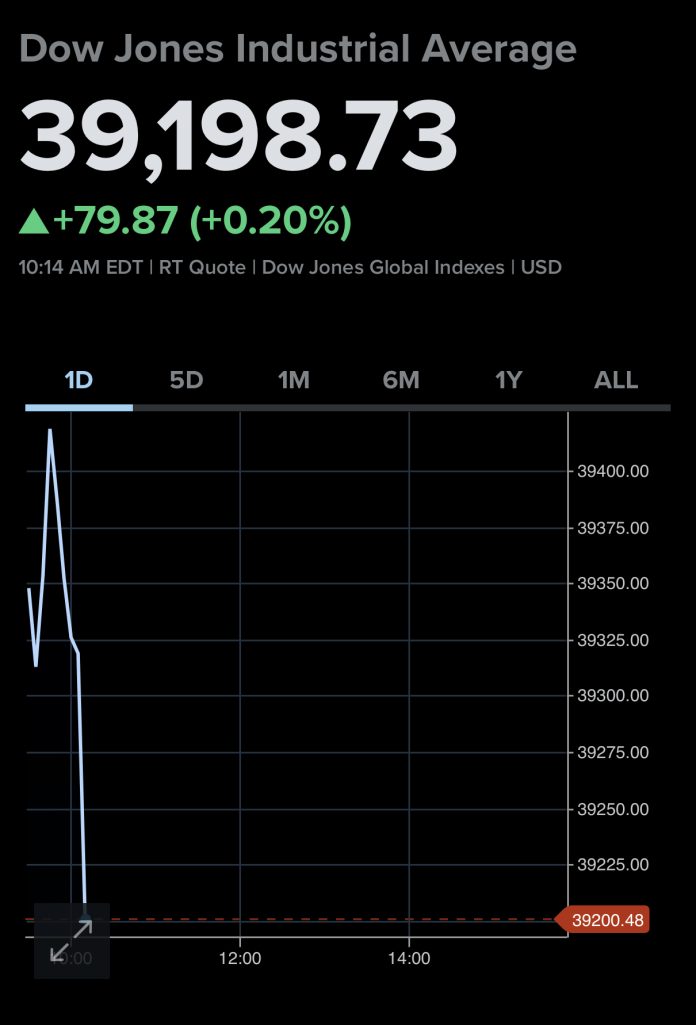The height and width of the screenshot is (1025, 696).
Task: Switch to the 5D chart range
Action: [x=186, y=380]
